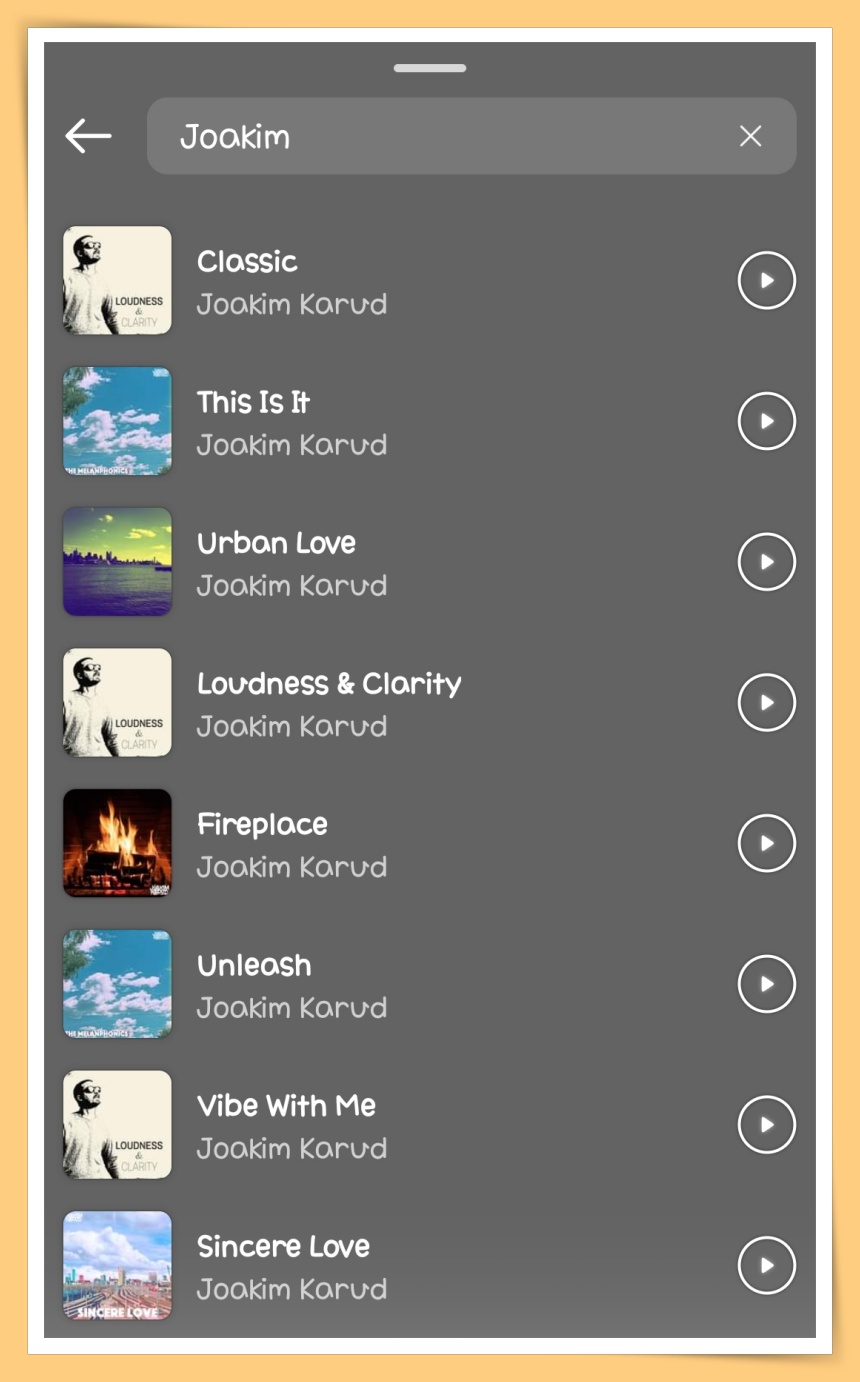Viewport: 860px width, 1382px height.
Task: Play preview of This Is It
Action: pyautogui.click(x=767, y=421)
